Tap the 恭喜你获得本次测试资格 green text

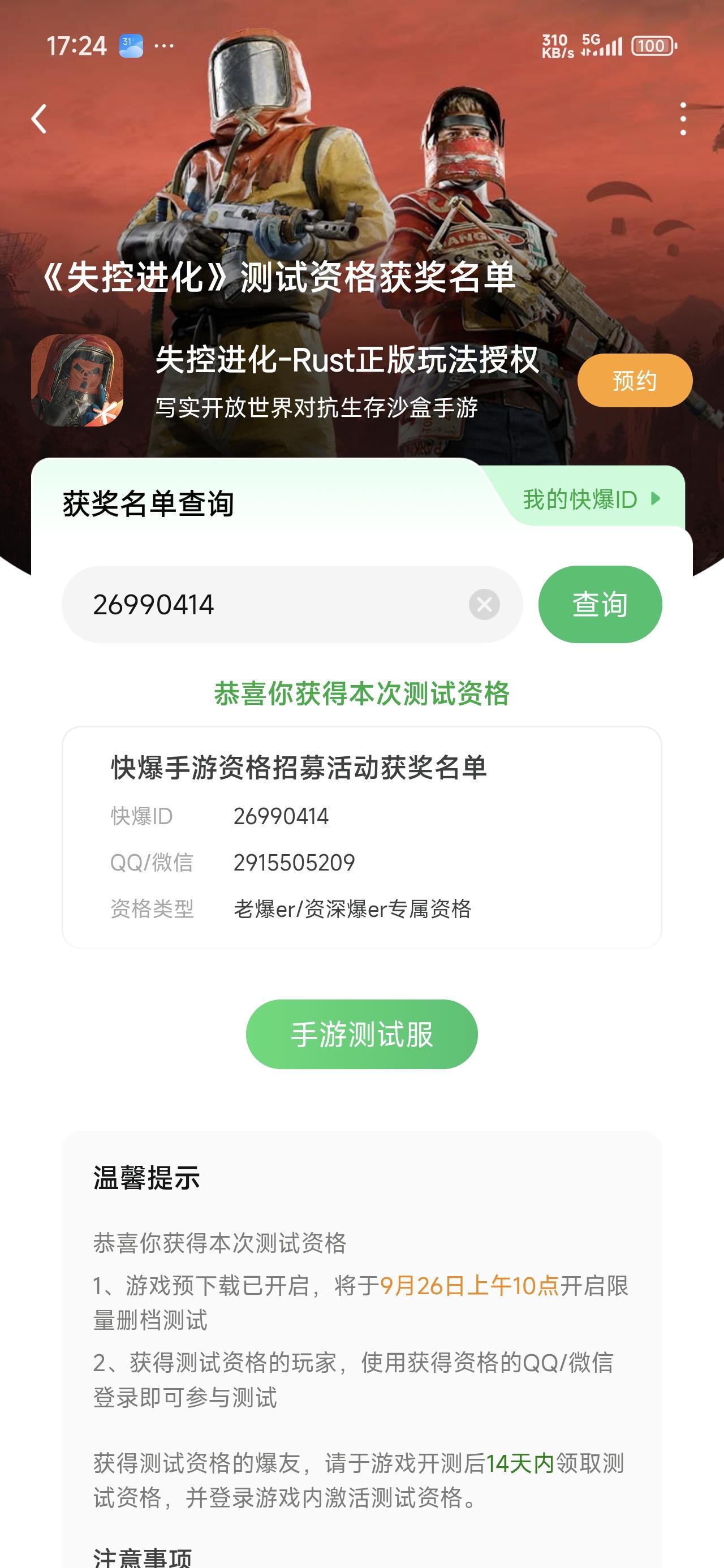[361, 693]
